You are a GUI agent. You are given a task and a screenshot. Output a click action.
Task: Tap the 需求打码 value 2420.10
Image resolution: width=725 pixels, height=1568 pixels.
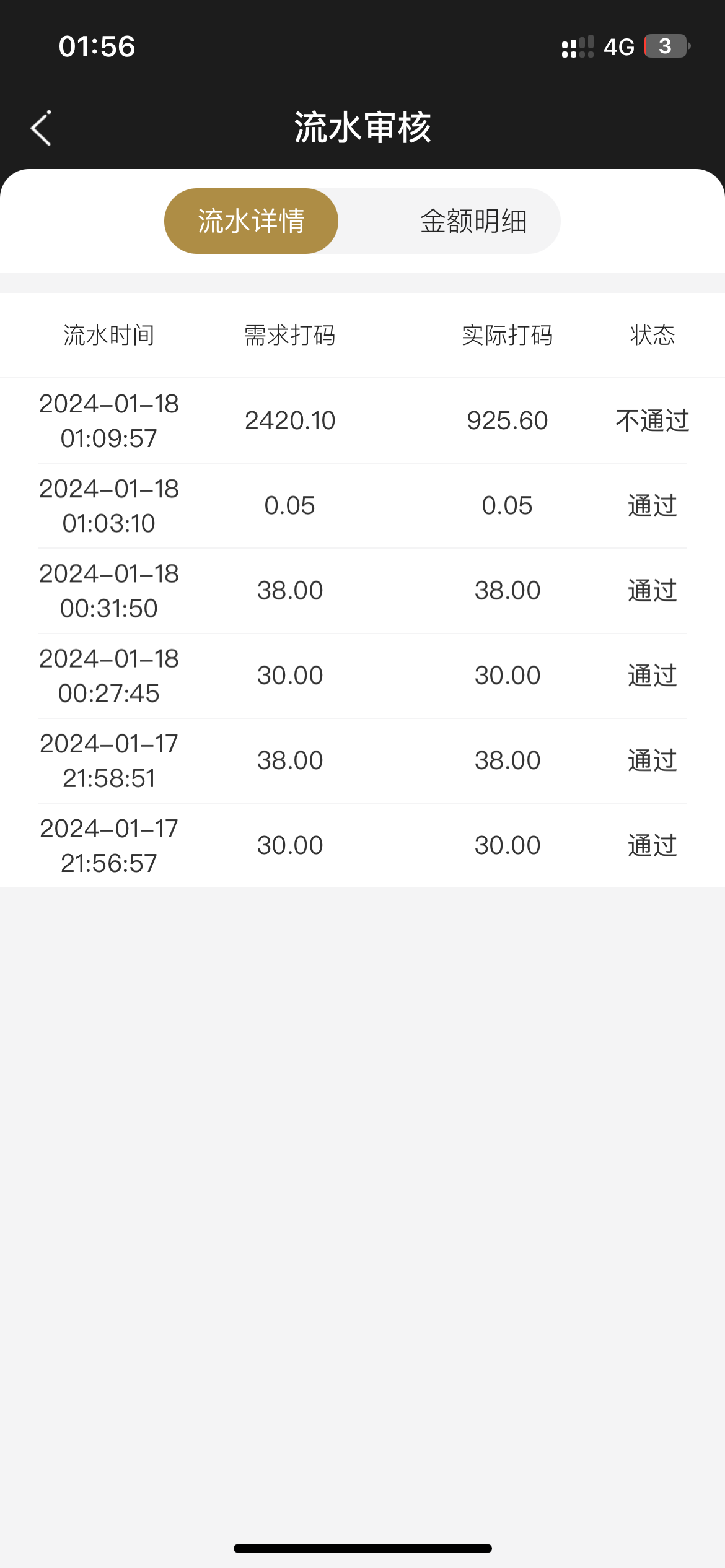coord(290,419)
